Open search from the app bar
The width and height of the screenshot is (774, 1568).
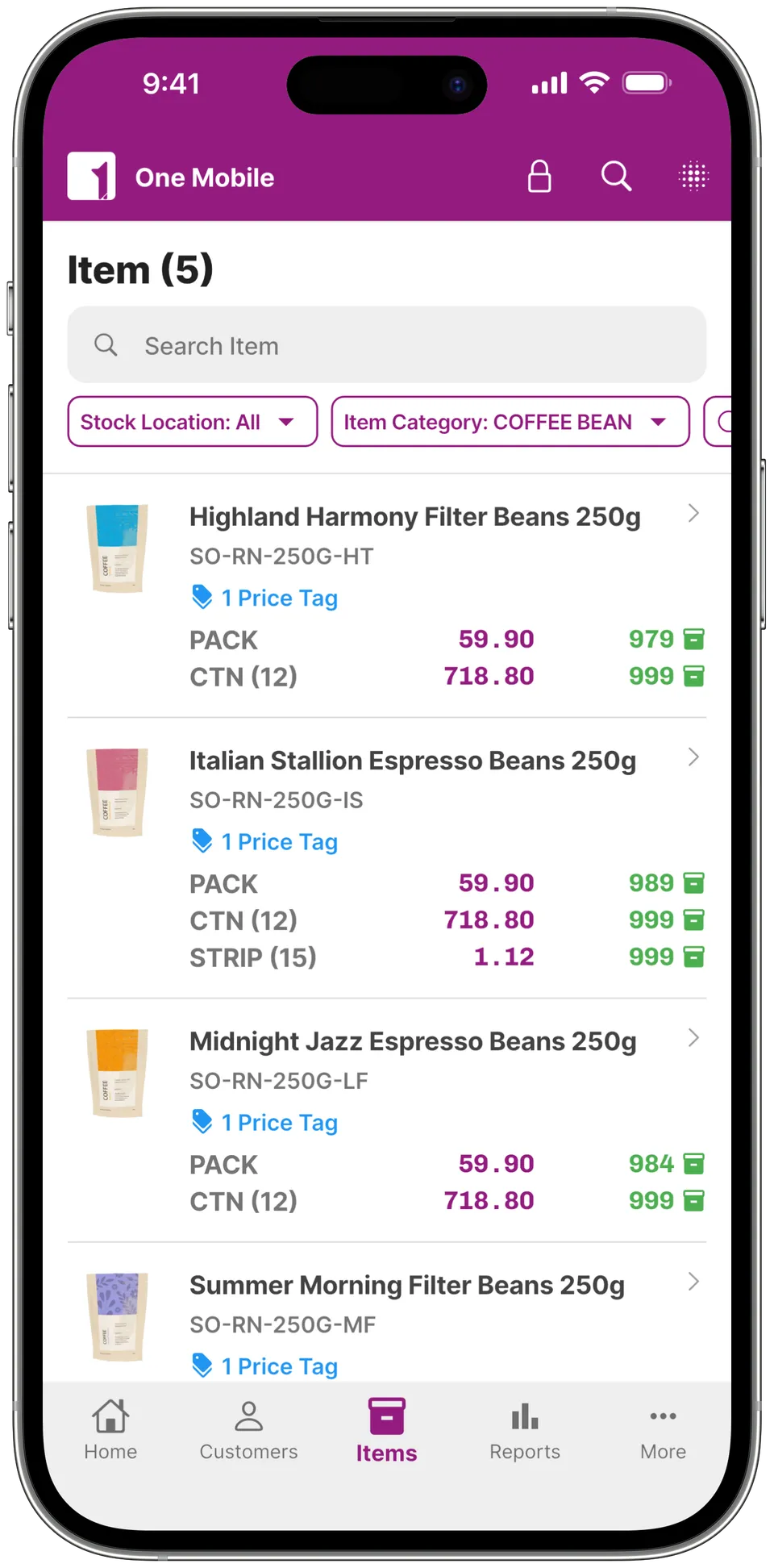(616, 176)
